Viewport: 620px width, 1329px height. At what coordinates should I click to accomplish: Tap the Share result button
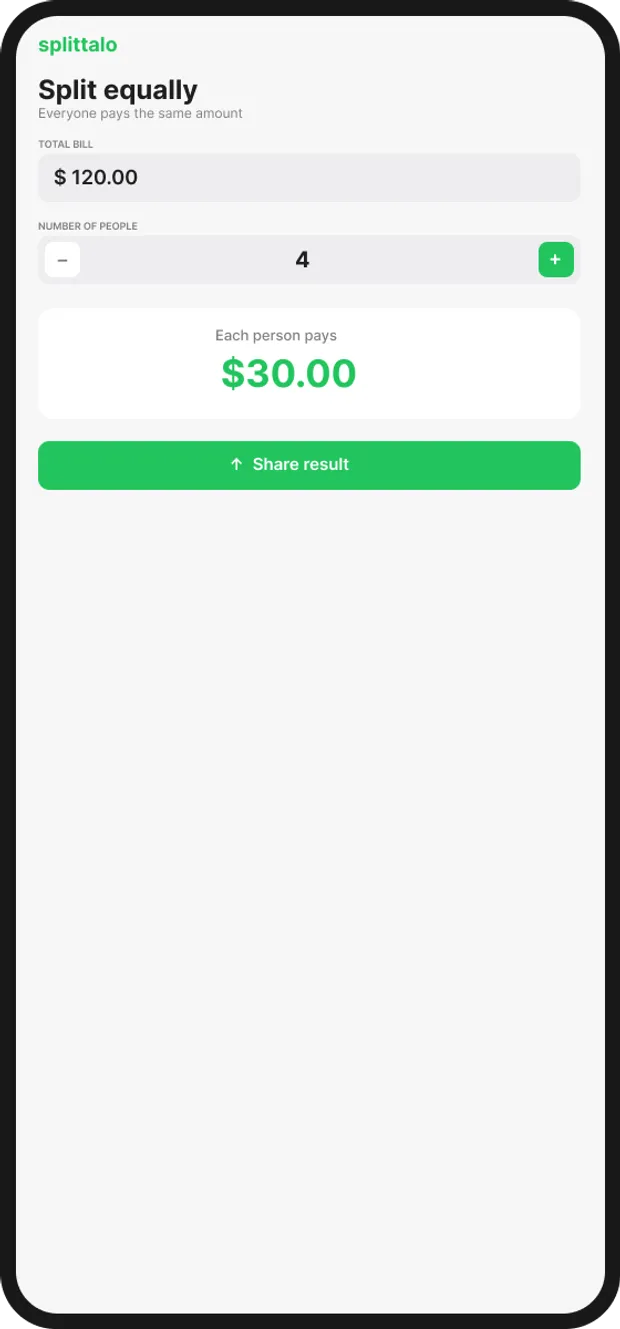pyautogui.click(x=309, y=465)
